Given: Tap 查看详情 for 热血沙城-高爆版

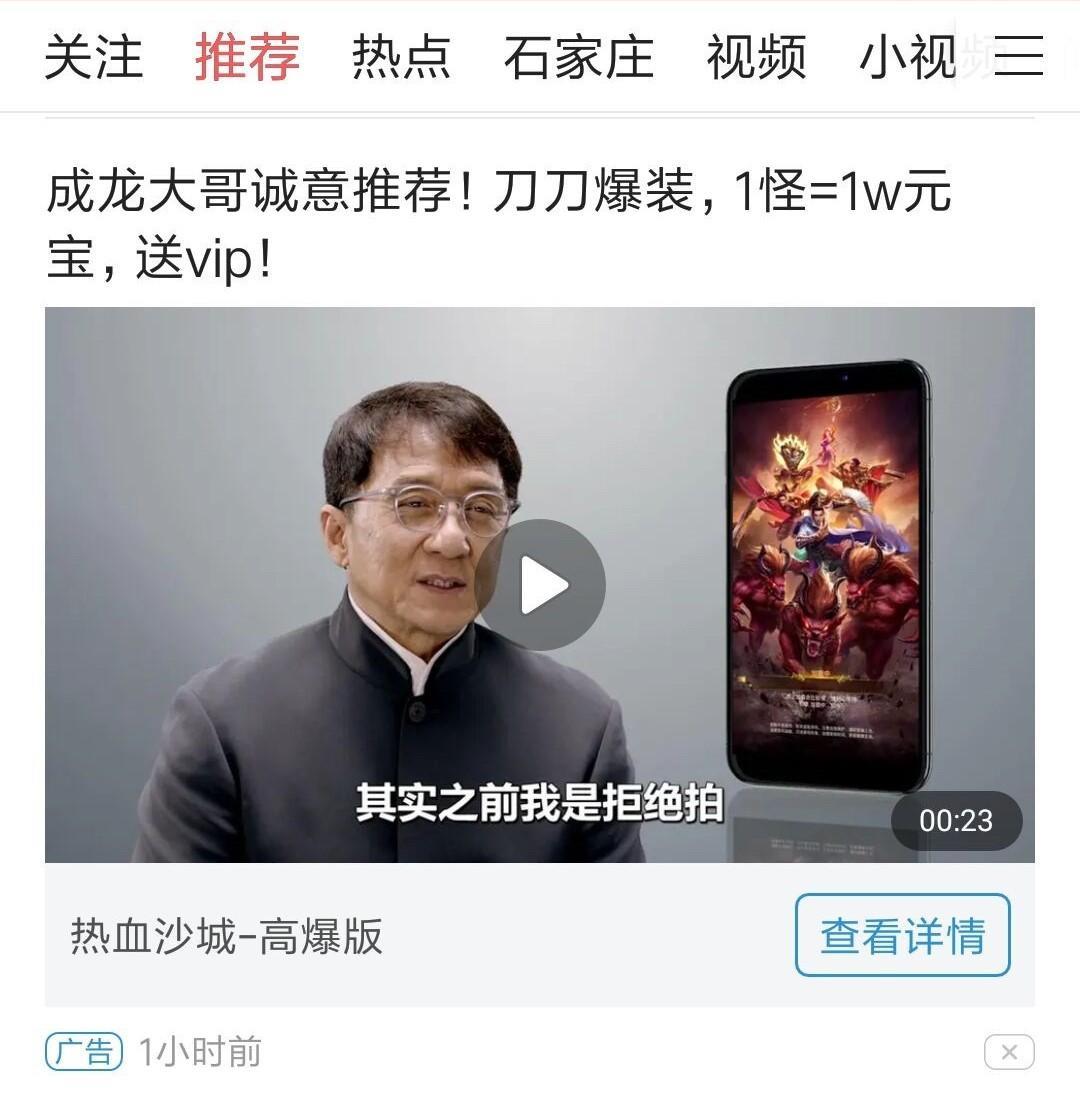Looking at the screenshot, I should [x=902, y=936].
